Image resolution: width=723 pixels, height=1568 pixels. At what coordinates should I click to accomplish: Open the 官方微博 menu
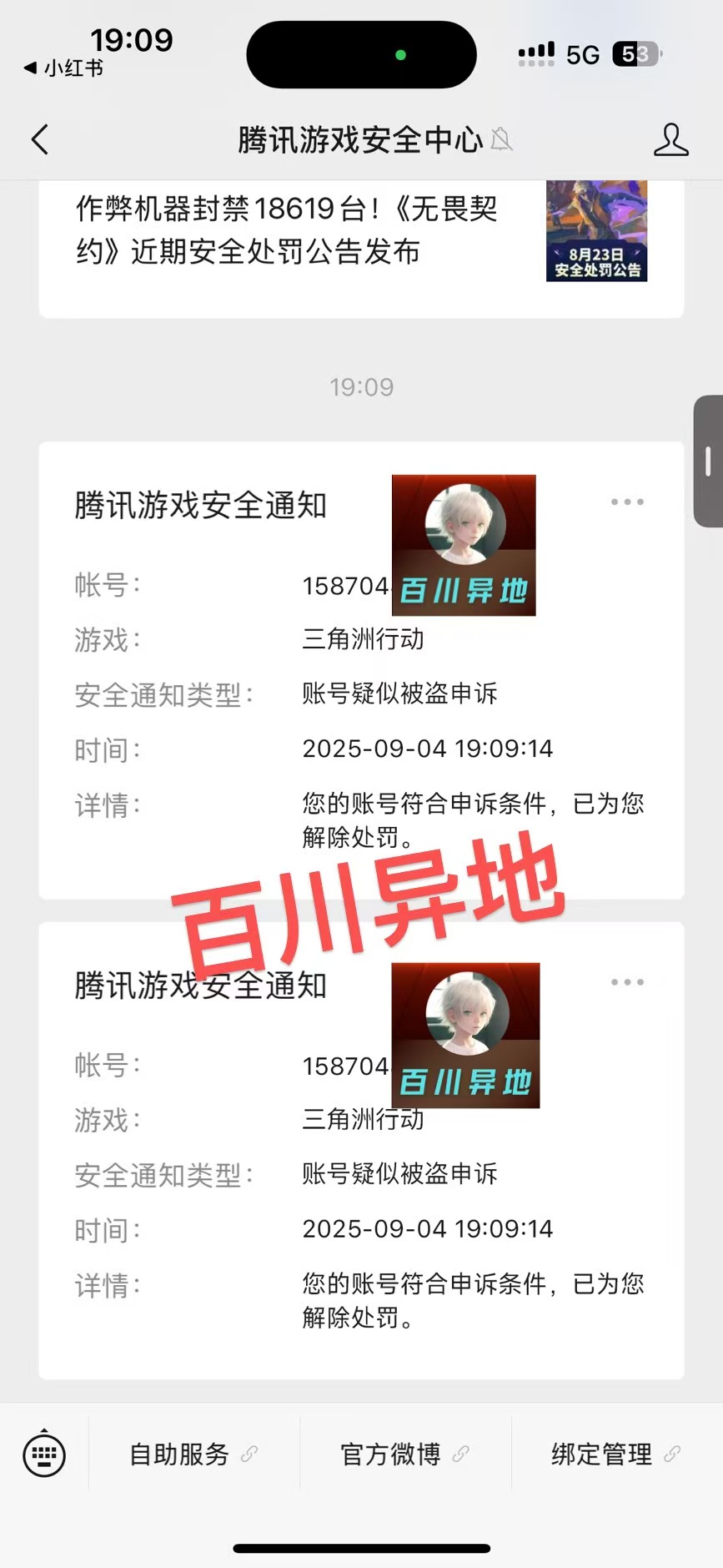(405, 1455)
